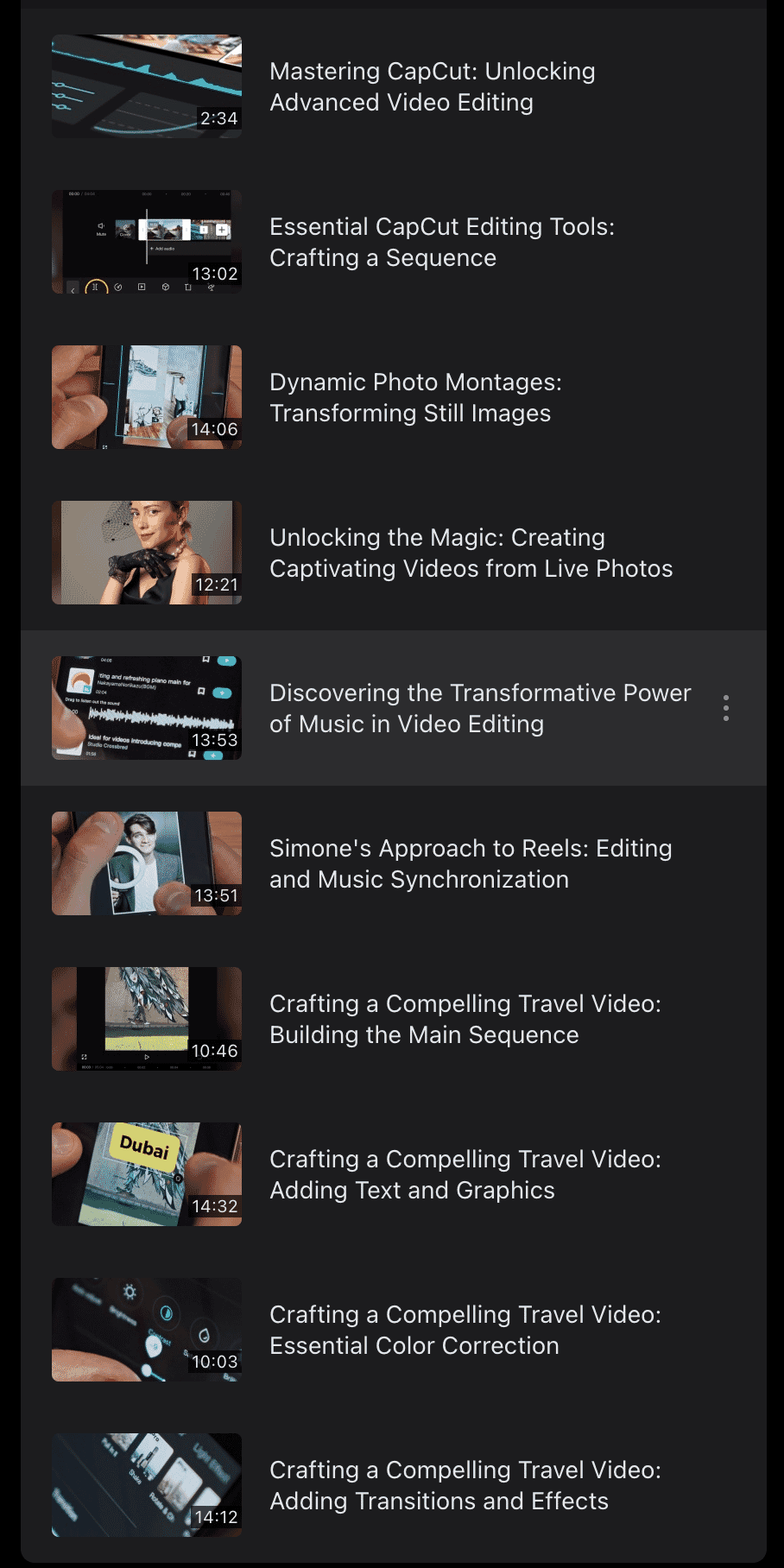Click the highlighted music editing playlist row
The width and height of the screenshot is (784, 1568).
(x=392, y=708)
